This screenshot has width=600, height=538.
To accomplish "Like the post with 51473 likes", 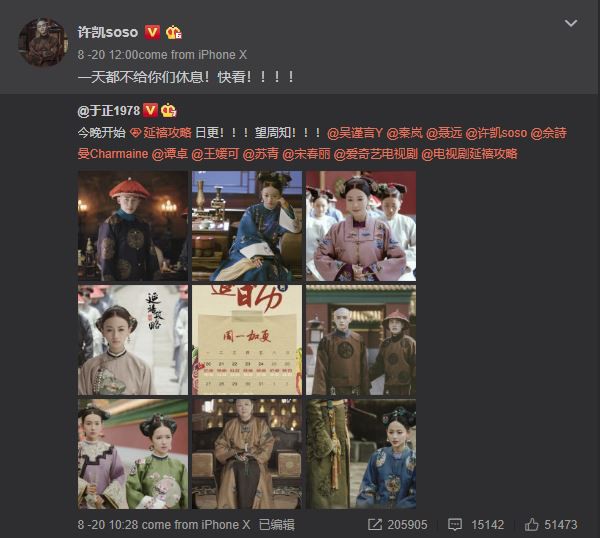I will (x=551, y=524).
